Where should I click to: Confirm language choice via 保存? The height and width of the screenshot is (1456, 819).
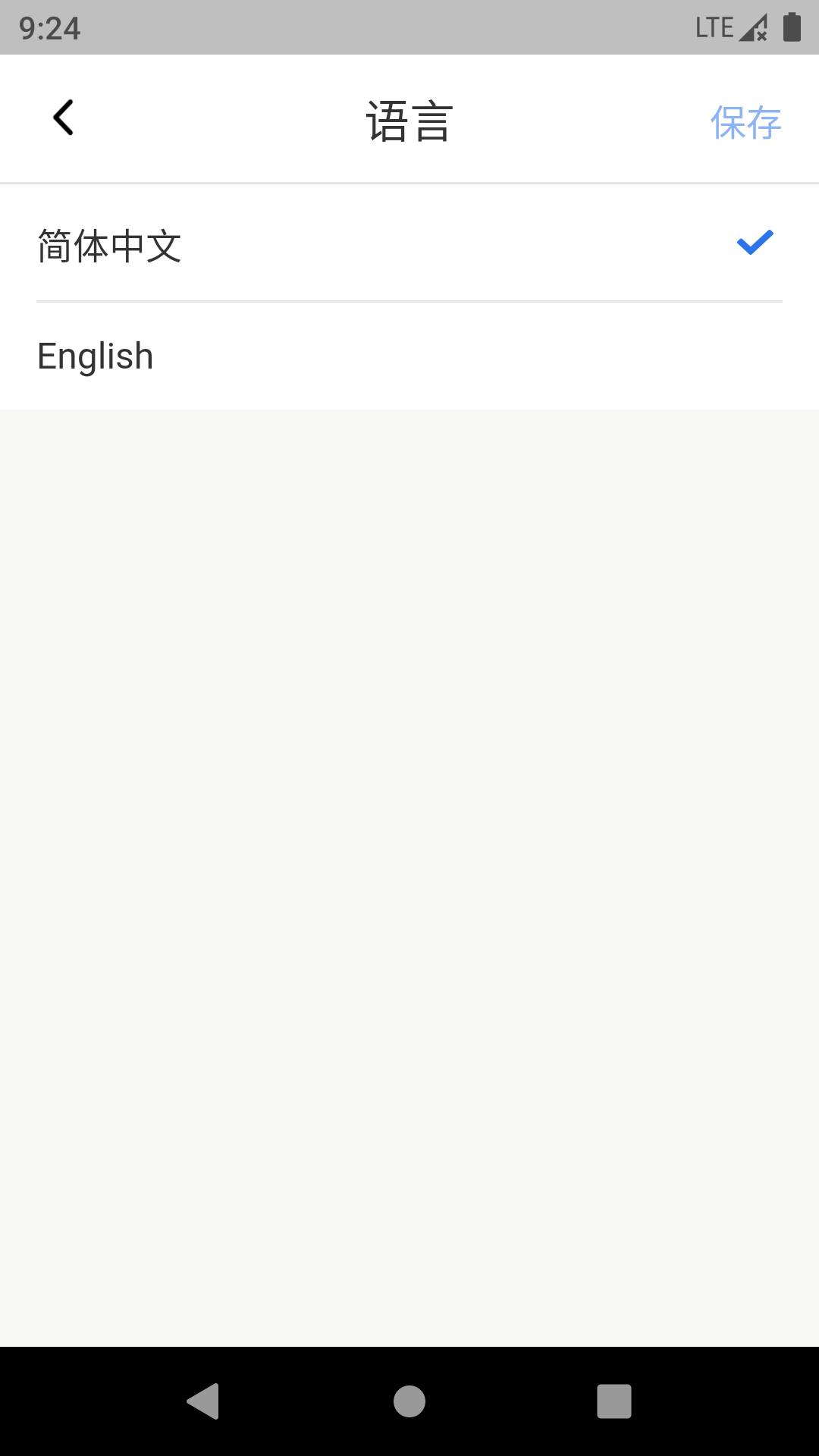coord(746,122)
